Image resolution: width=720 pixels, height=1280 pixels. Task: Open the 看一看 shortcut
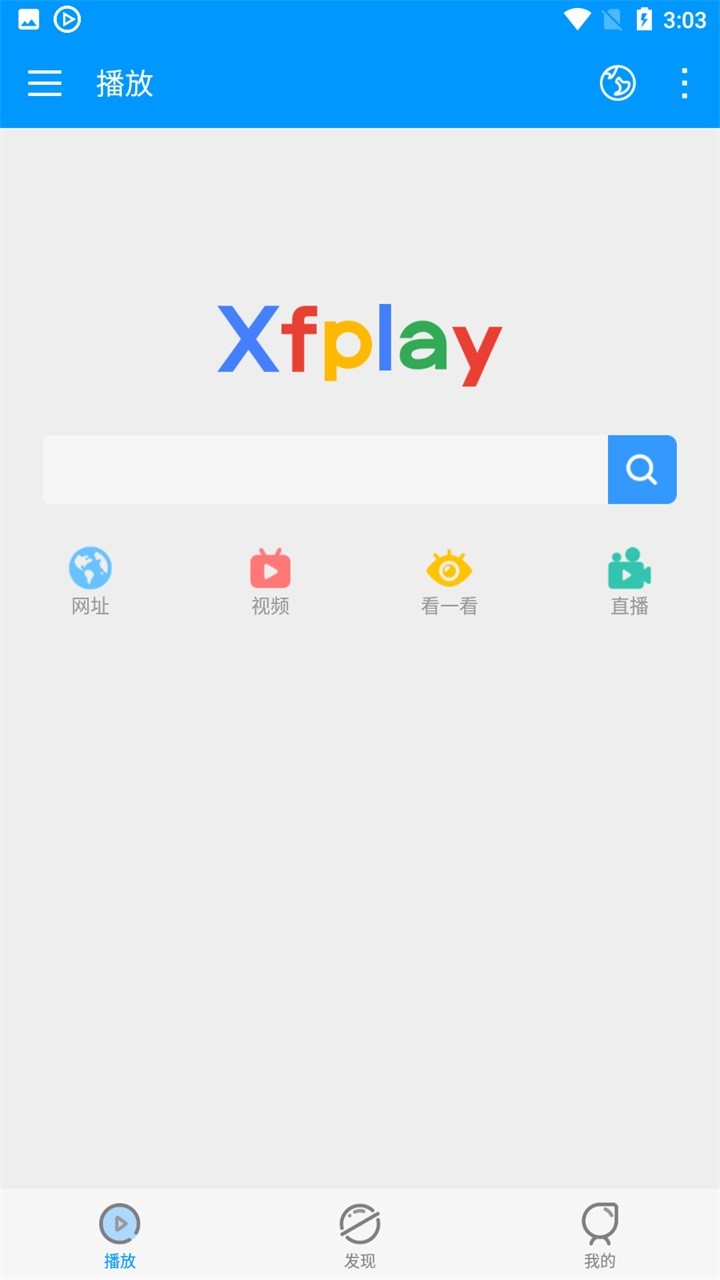tap(449, 581)
